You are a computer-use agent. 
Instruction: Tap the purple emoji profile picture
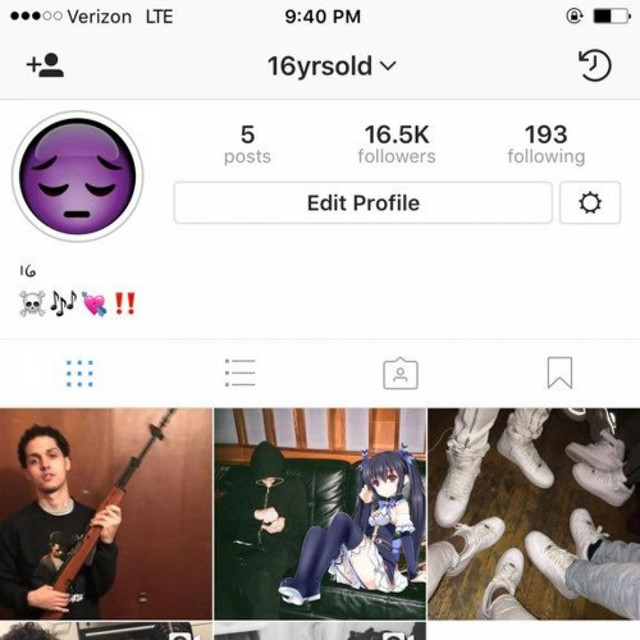coord(78,177)
